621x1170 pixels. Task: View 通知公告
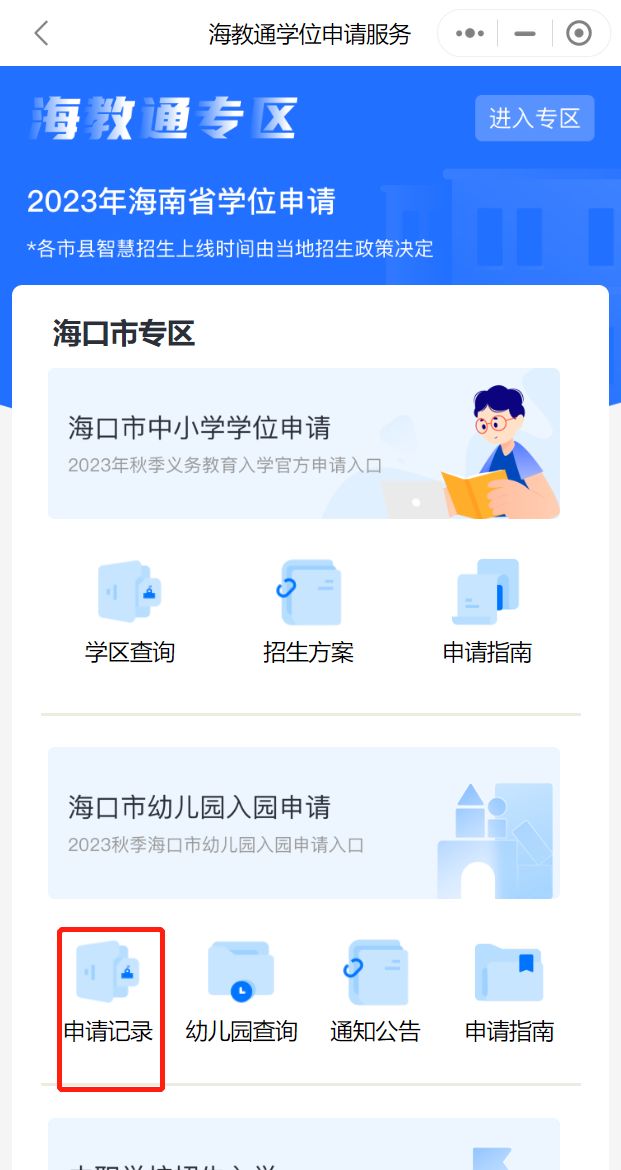pos(375,992)
